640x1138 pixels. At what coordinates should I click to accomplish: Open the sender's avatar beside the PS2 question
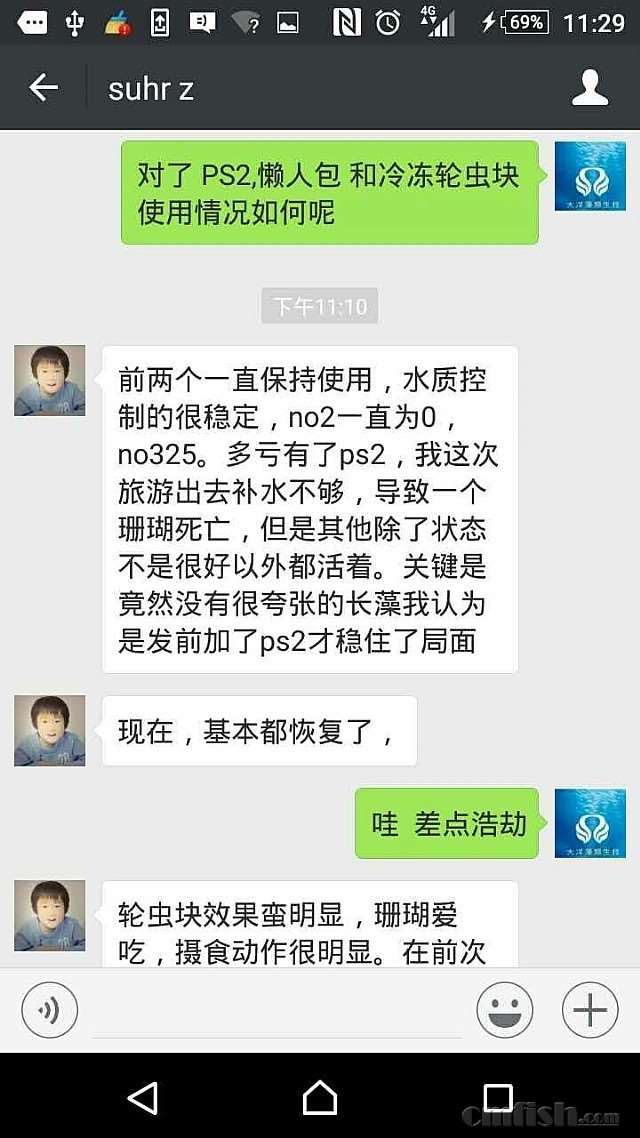(590, 176)
